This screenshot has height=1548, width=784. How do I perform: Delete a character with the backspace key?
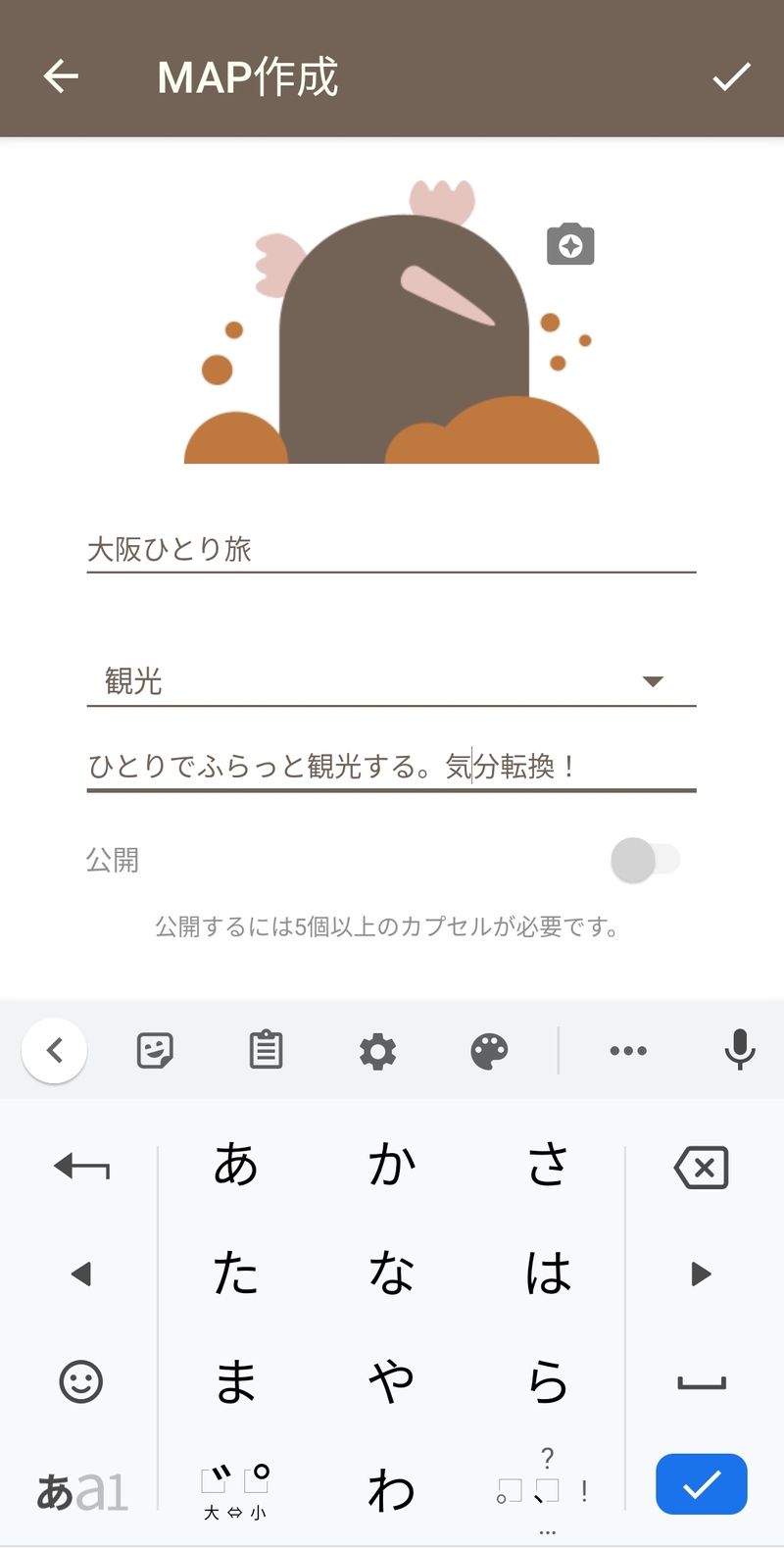coord(702,1168)
